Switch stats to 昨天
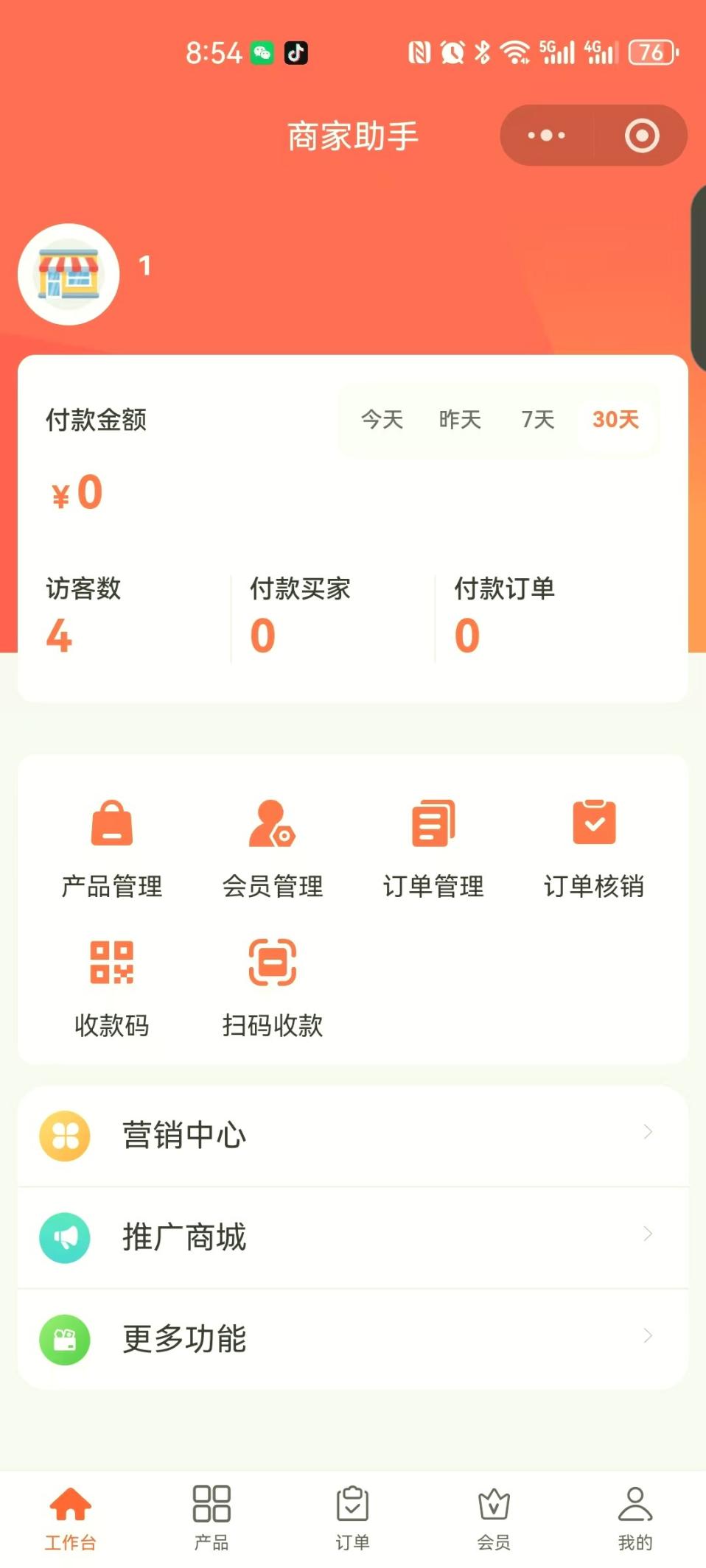The image size is (706, 1568). pyautogui.click(x=460, y=420)
